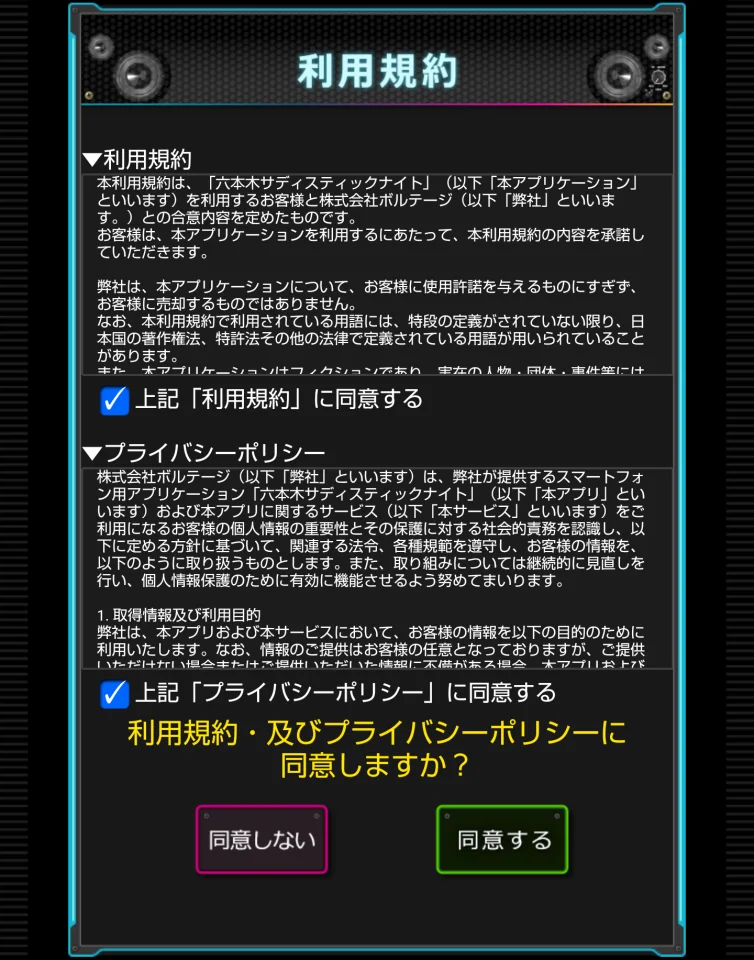Tap the 同意する button to agree
754x960 pixels.
[502, 839]
